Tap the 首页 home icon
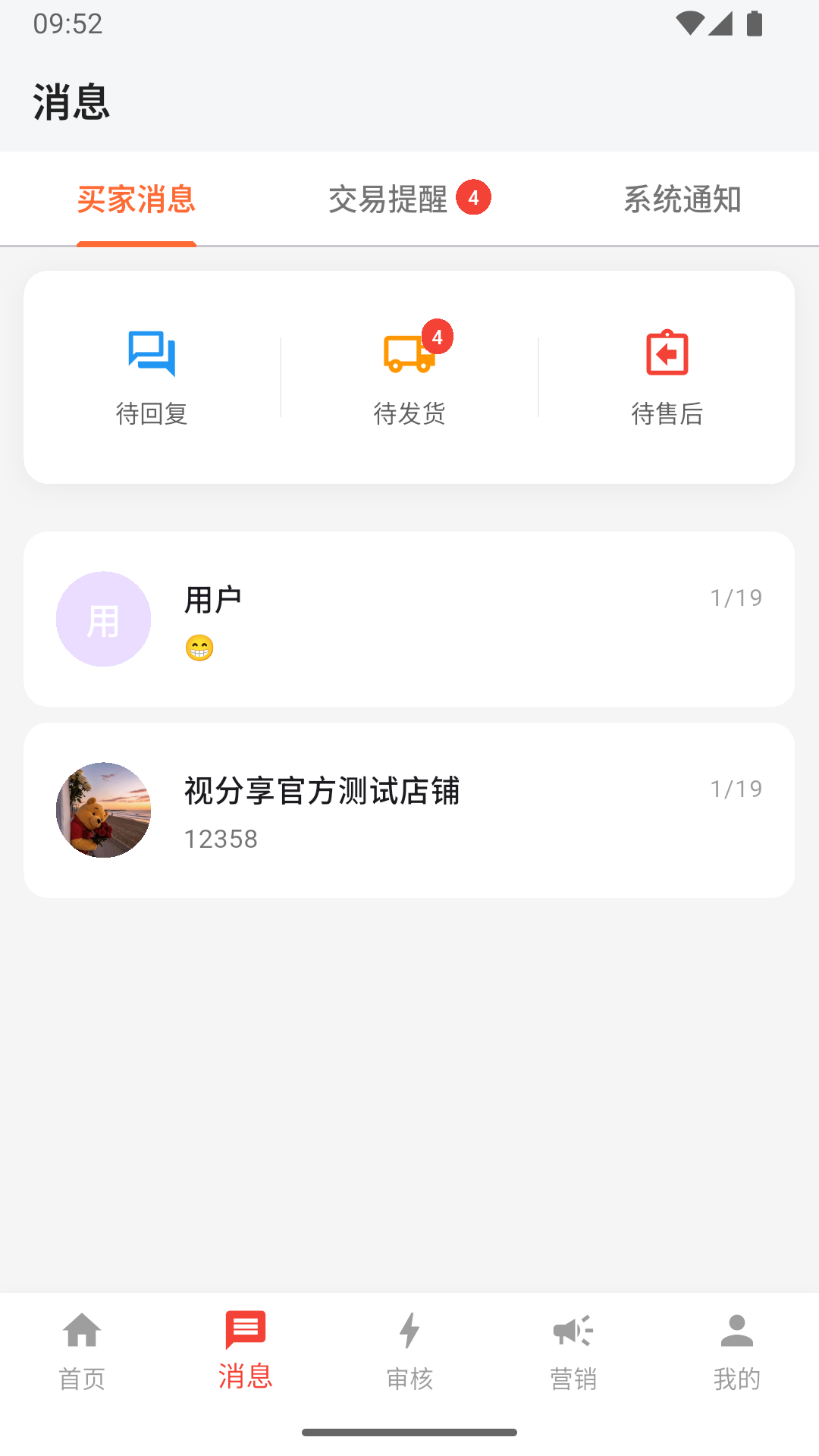The width and height of the screenshot is (819, 1456). coord(81,1332)
